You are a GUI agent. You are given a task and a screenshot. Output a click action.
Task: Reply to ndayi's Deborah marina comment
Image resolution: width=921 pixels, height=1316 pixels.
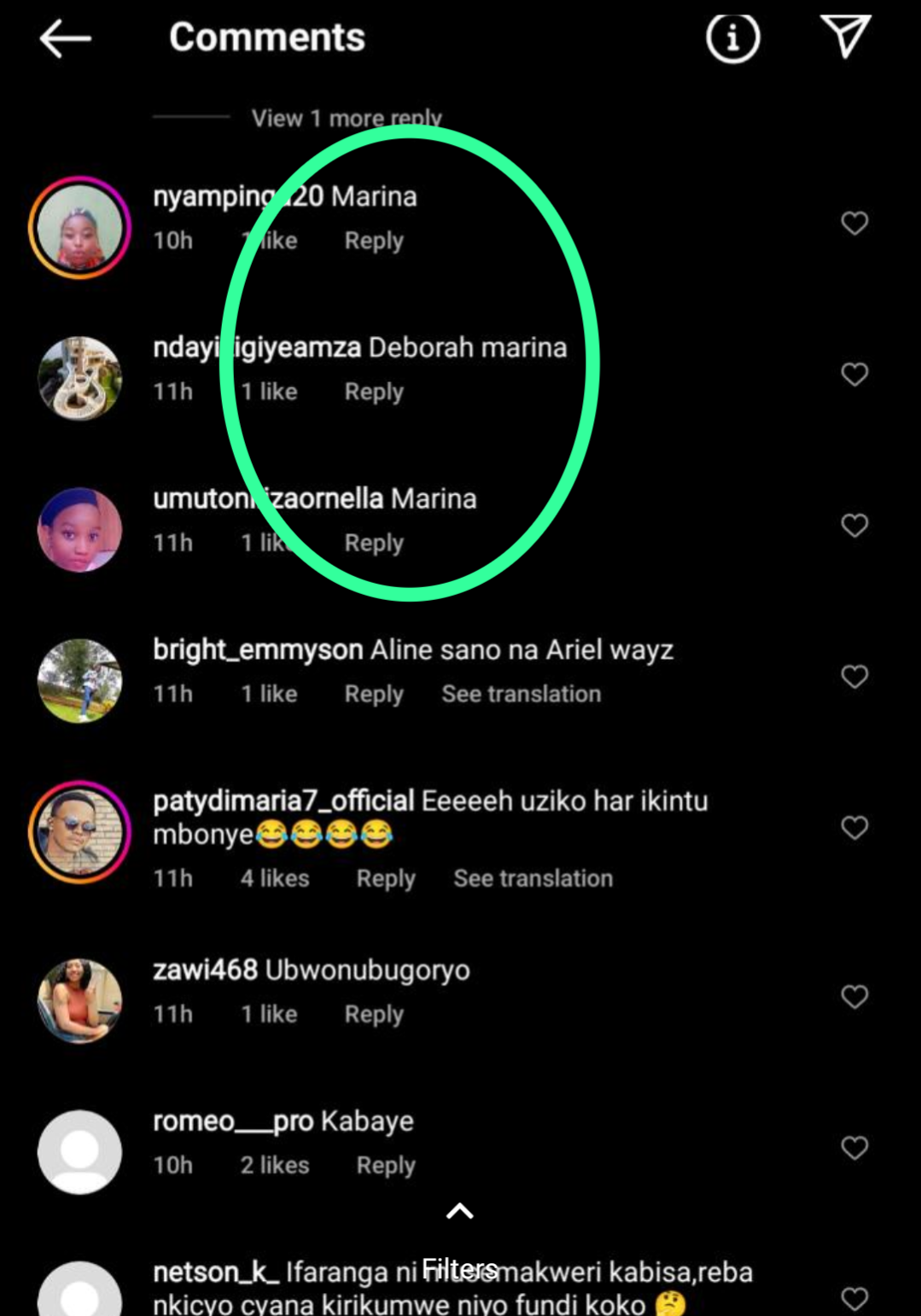373,392
